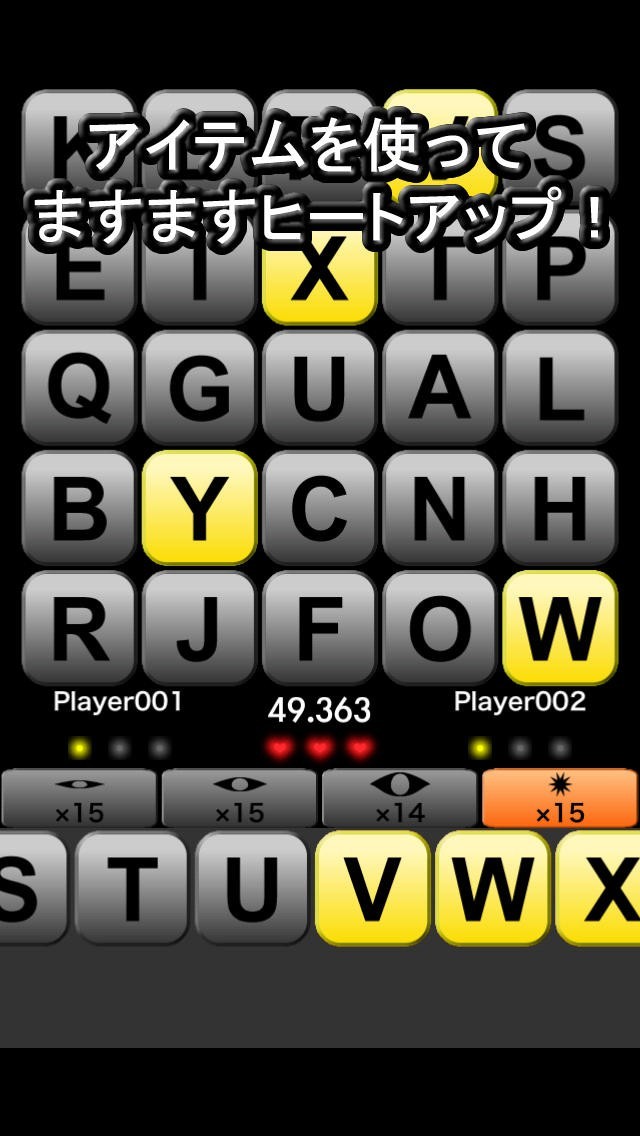Use the small eye item x15
Screen dimensions: 640x1136
(79, 798)
